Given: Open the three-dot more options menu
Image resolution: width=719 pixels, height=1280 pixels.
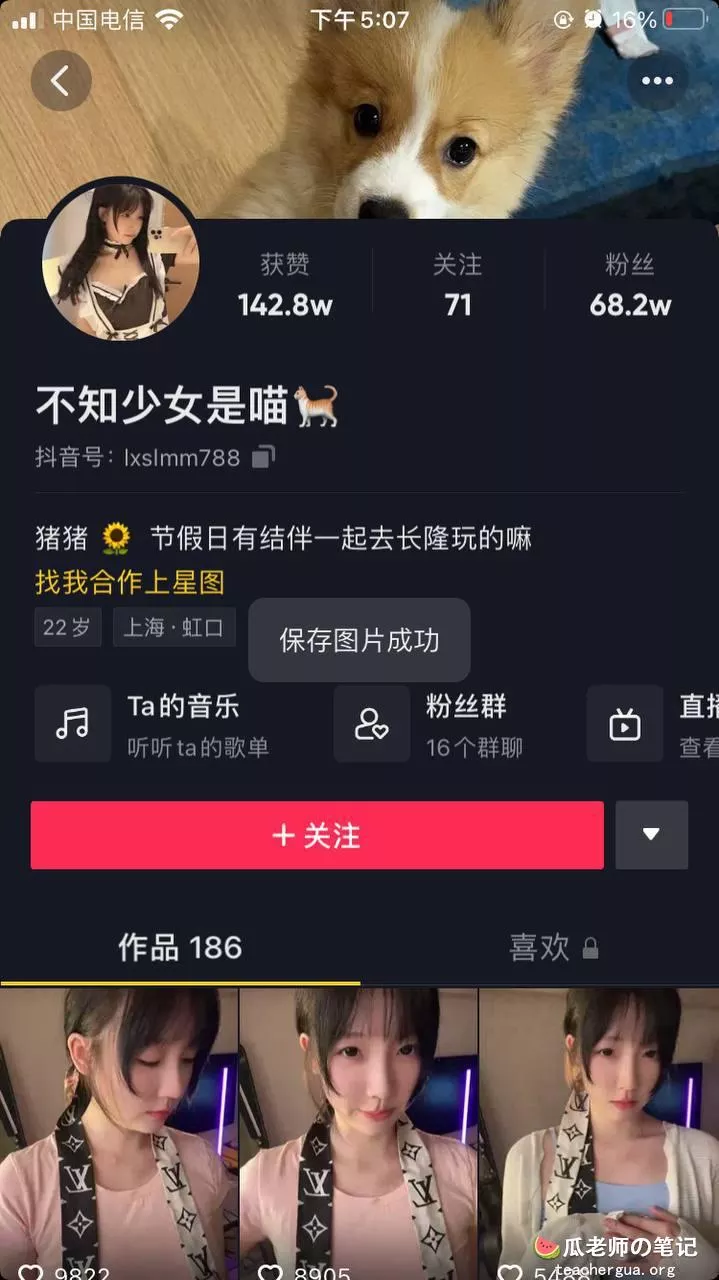Looking at the screenshot, I should tap(657, 81).
